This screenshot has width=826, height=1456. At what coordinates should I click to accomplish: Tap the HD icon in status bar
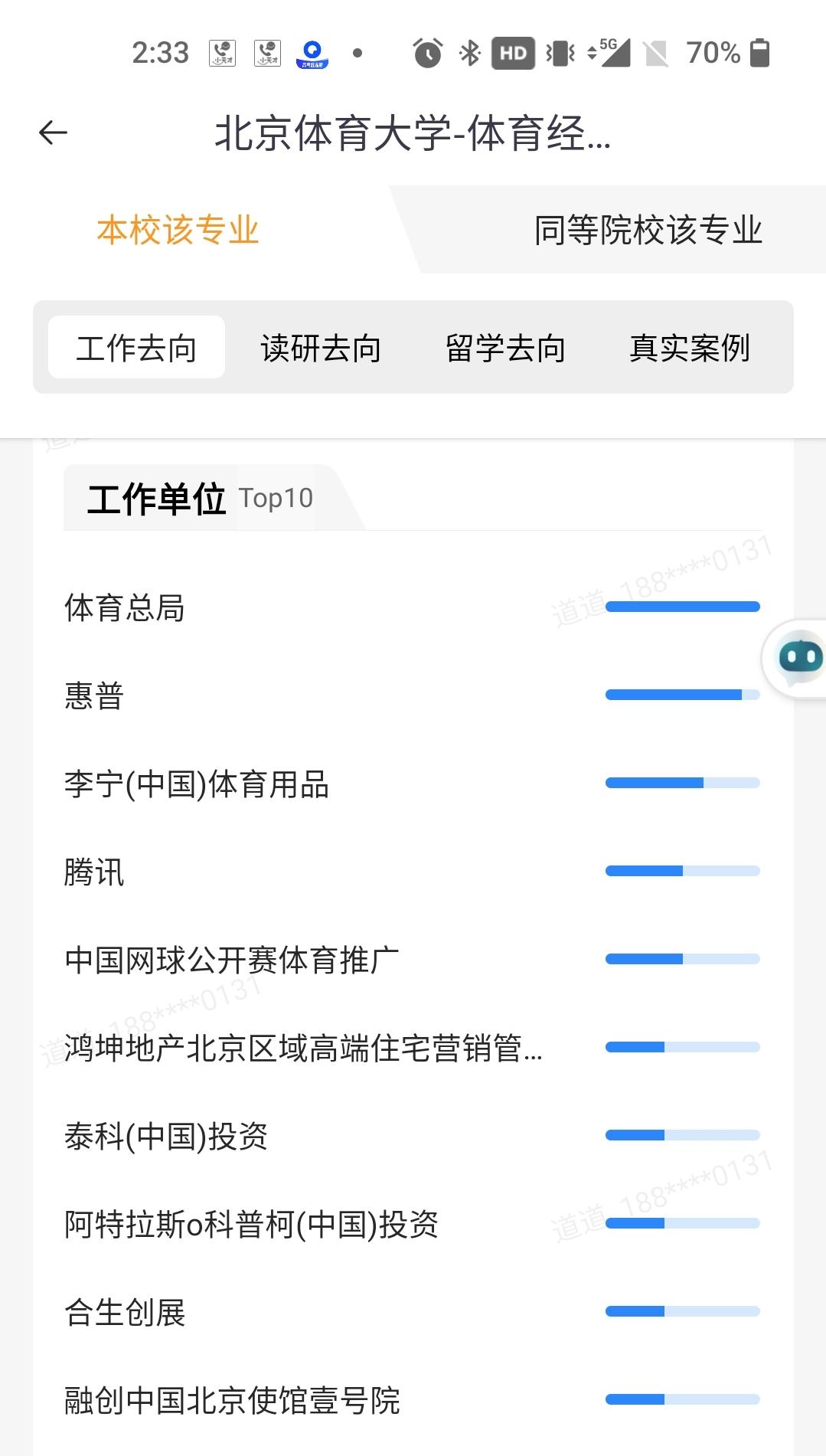[x=511, y=52]
